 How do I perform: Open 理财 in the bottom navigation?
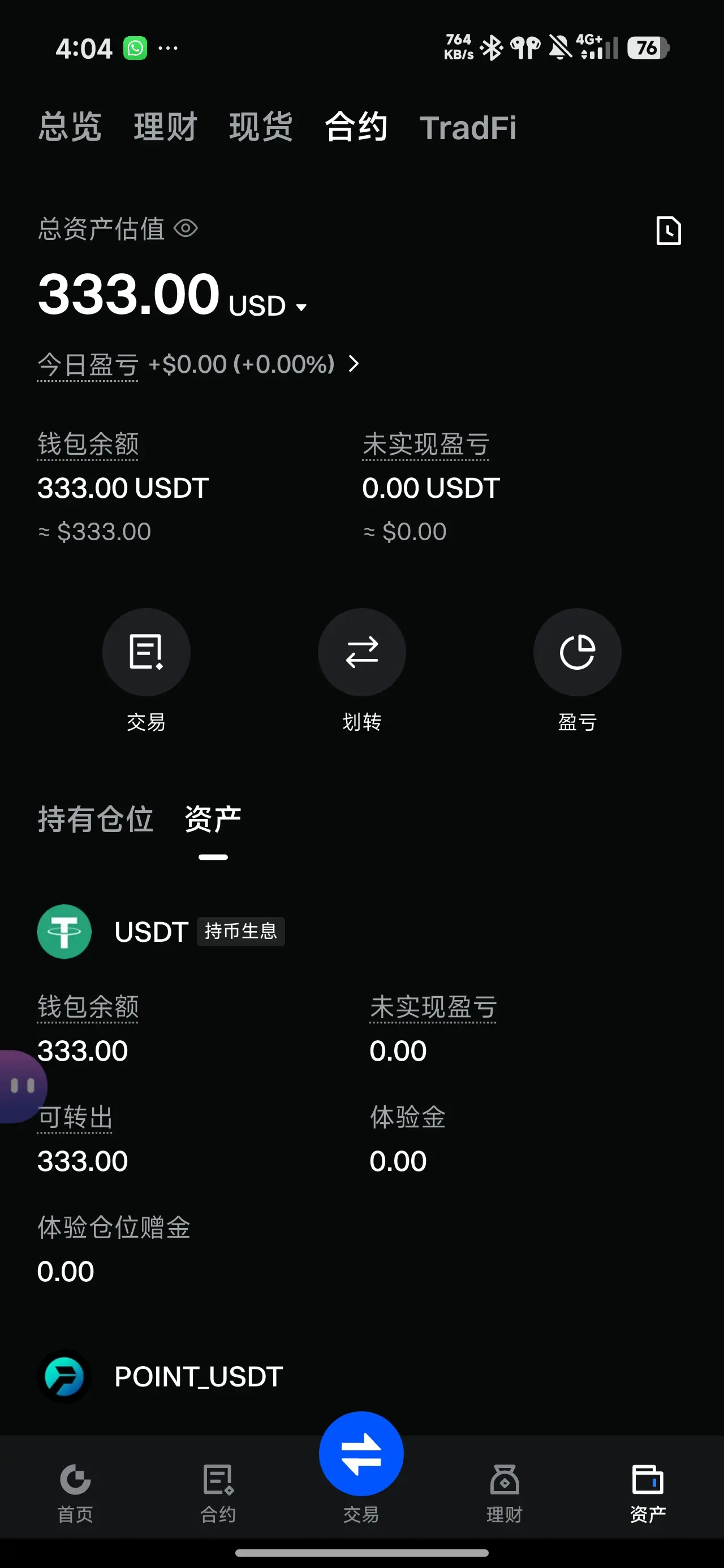click(504, 1491)
